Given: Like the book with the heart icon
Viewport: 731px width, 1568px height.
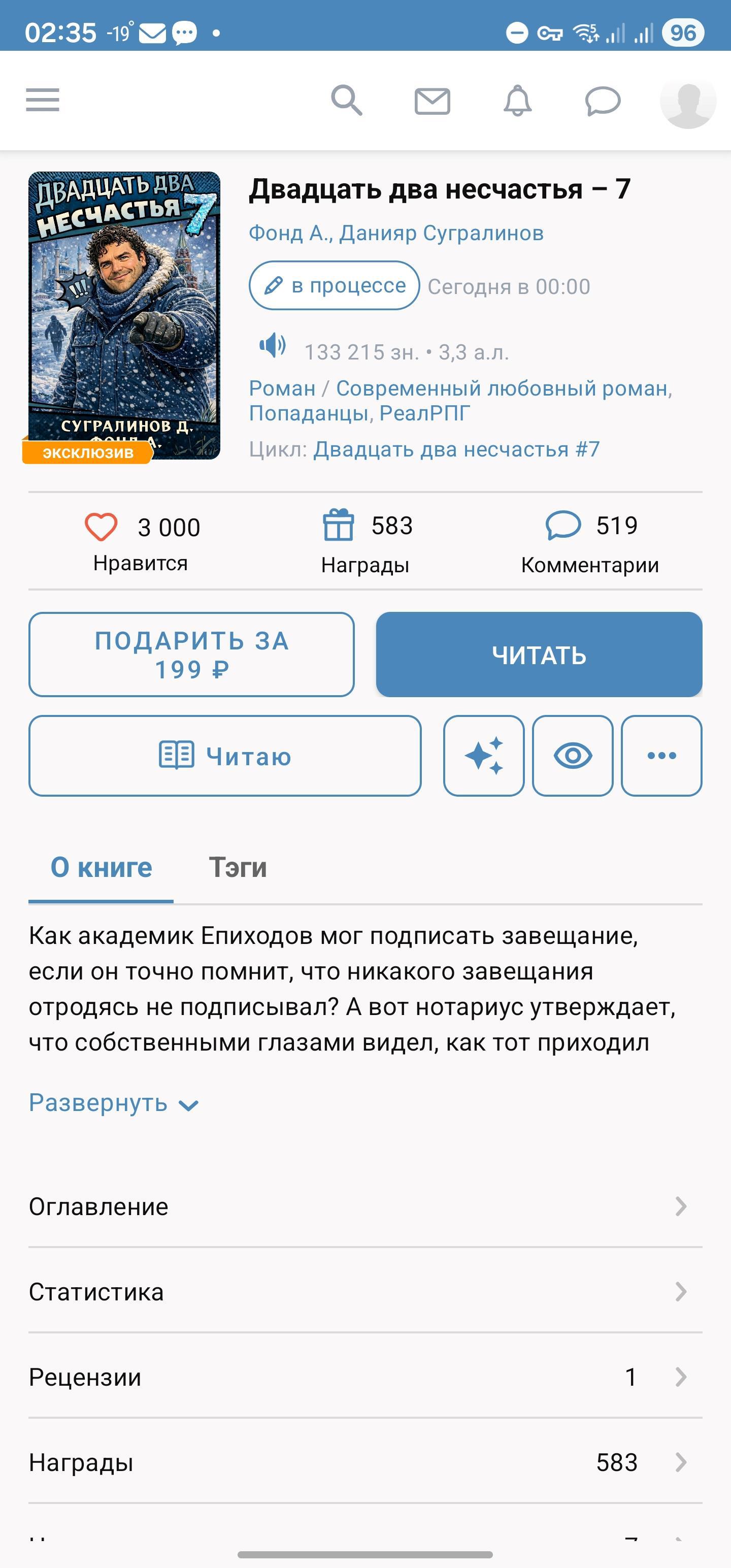Looking at the screenshot, I should point(101,527).
